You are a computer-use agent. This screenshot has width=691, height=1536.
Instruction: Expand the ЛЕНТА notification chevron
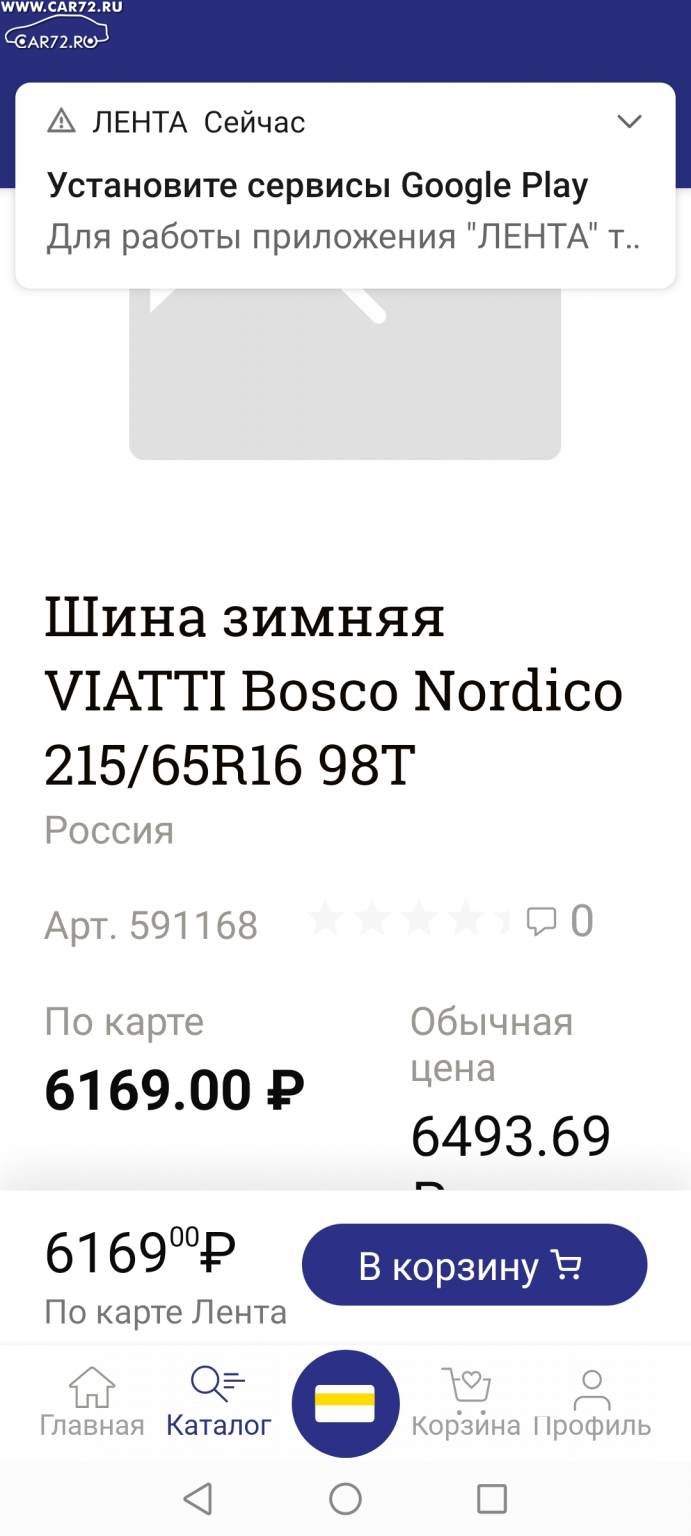pos(629,122)
